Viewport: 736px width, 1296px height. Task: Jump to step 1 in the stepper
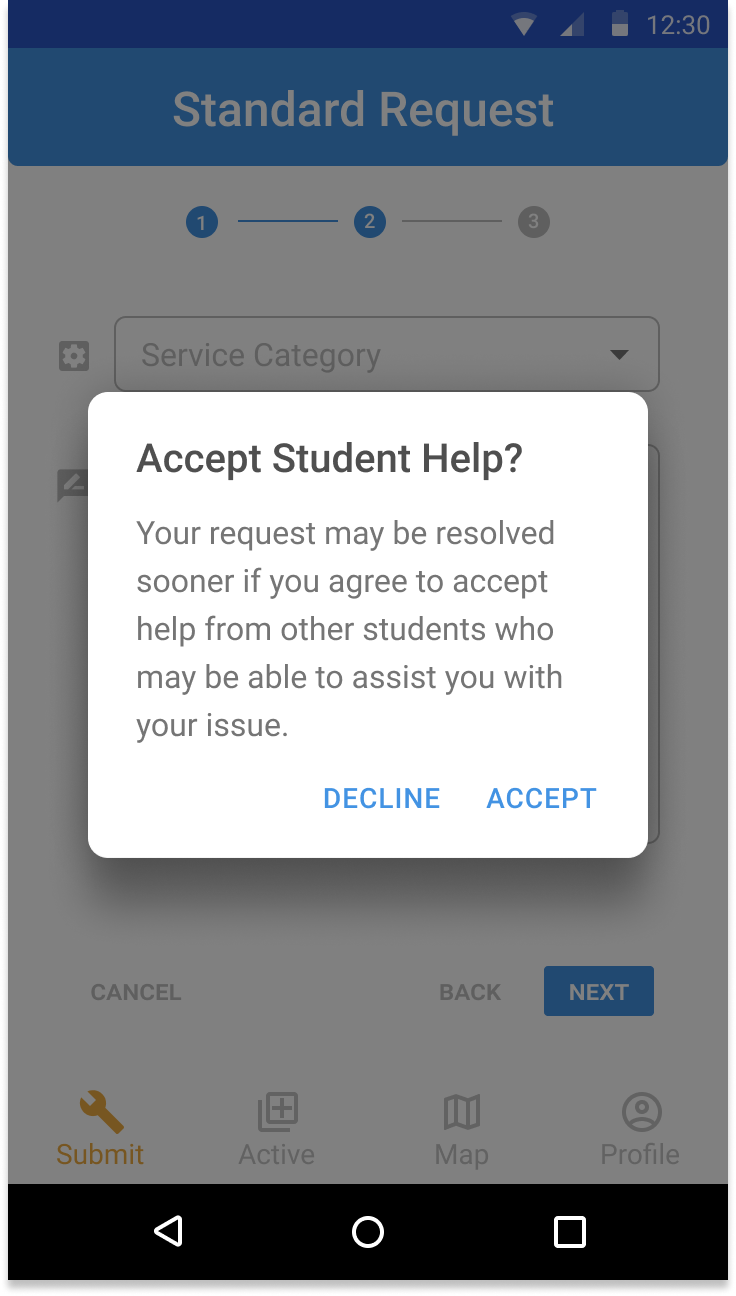pos(201,222)
